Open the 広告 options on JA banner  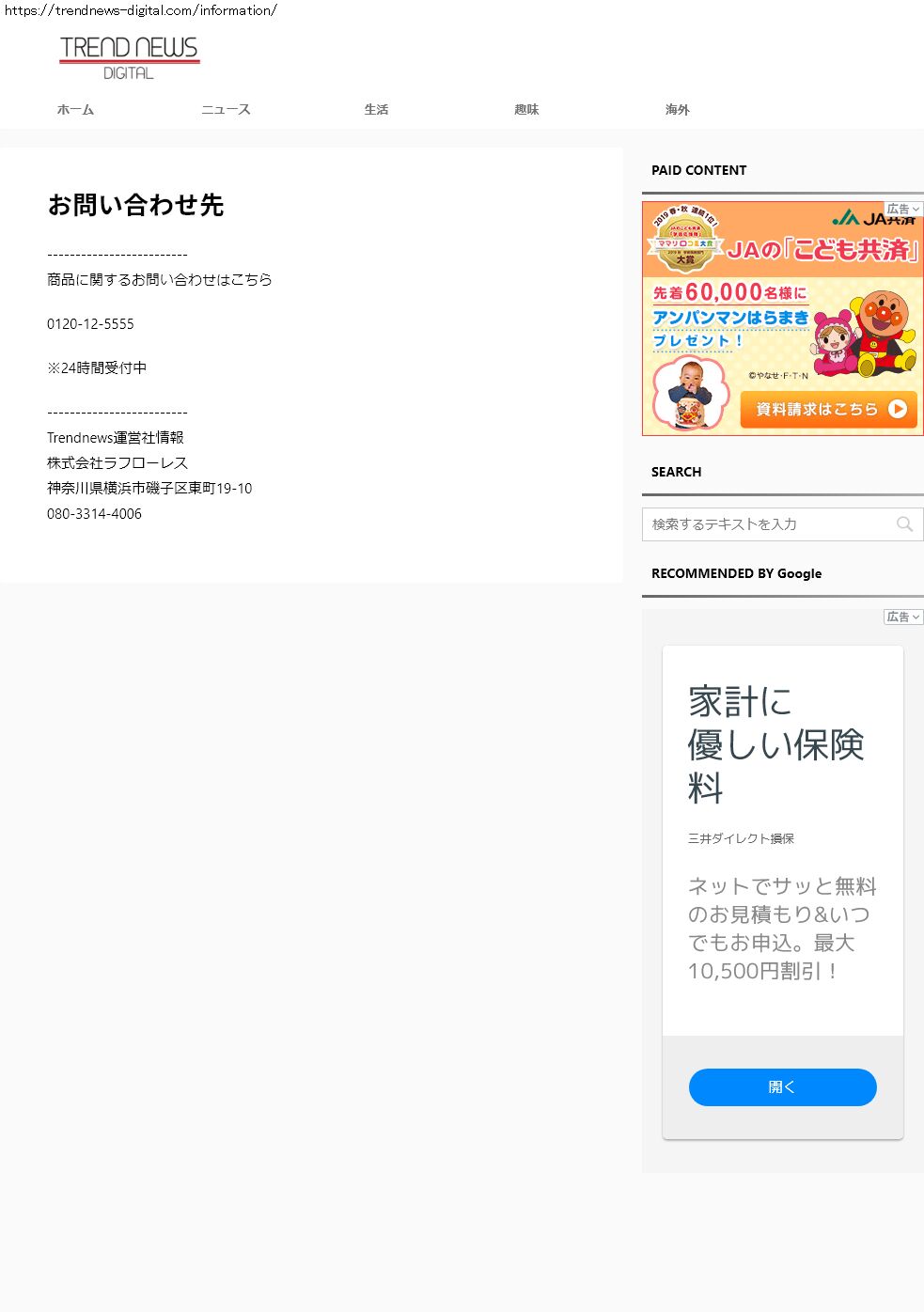click(902, 209)
